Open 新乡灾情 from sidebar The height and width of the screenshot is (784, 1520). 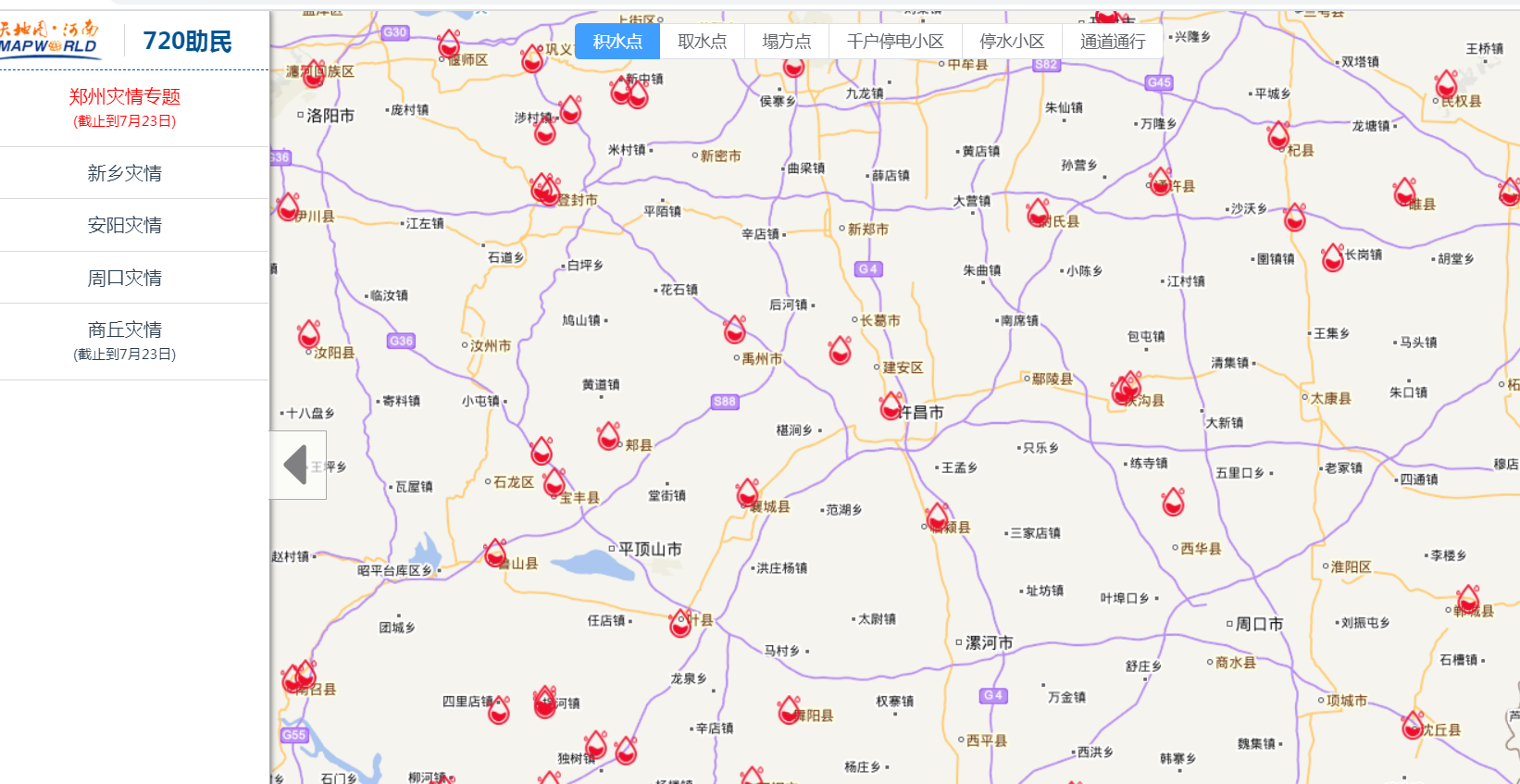pyautogui.click(x=124, y=173)
